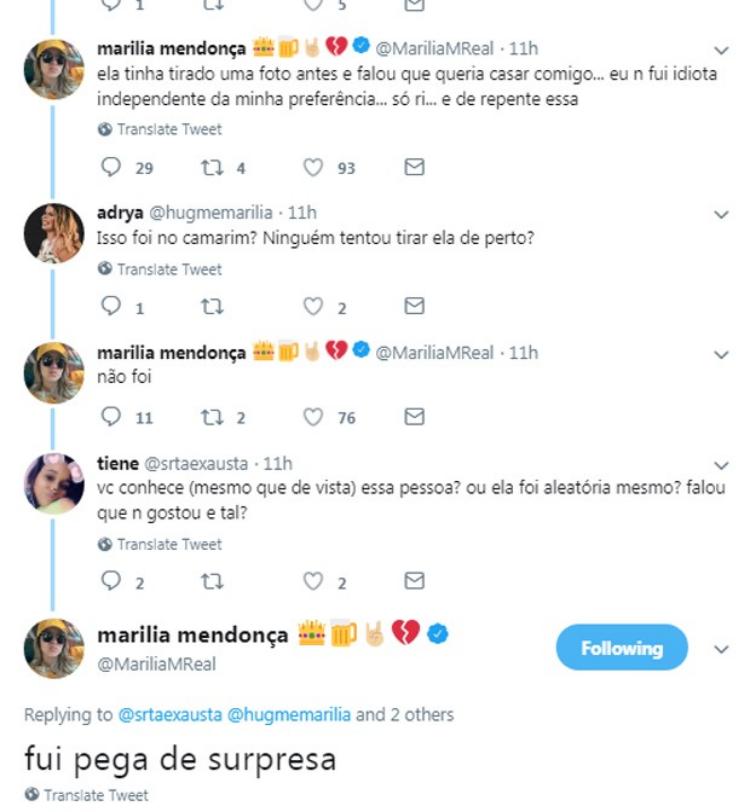Reply to marilia's tweet with 29 replies

[112, 167]
